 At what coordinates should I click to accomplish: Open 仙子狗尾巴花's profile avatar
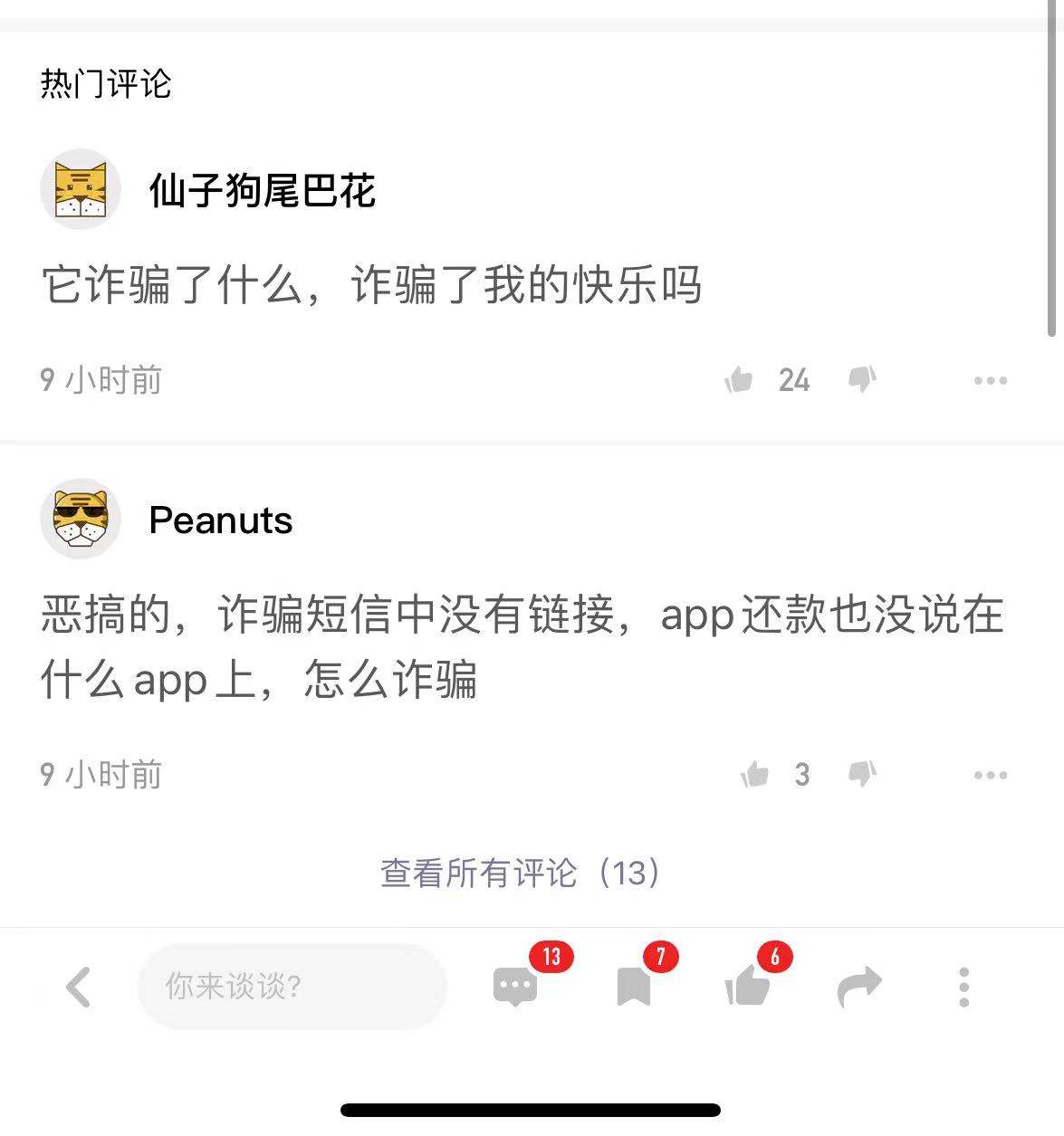(81, 189)
